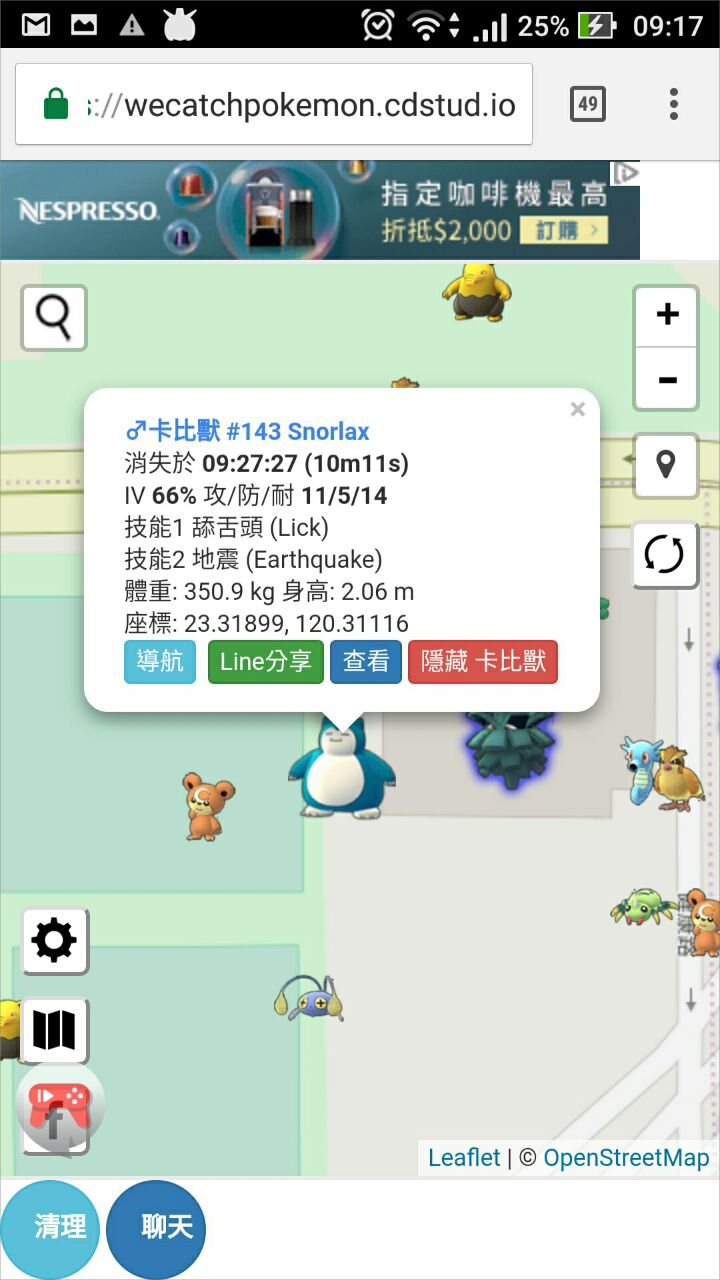Center map on my location pin
720x1280 pixels.
pyautogui.click(x=665, y=465)
